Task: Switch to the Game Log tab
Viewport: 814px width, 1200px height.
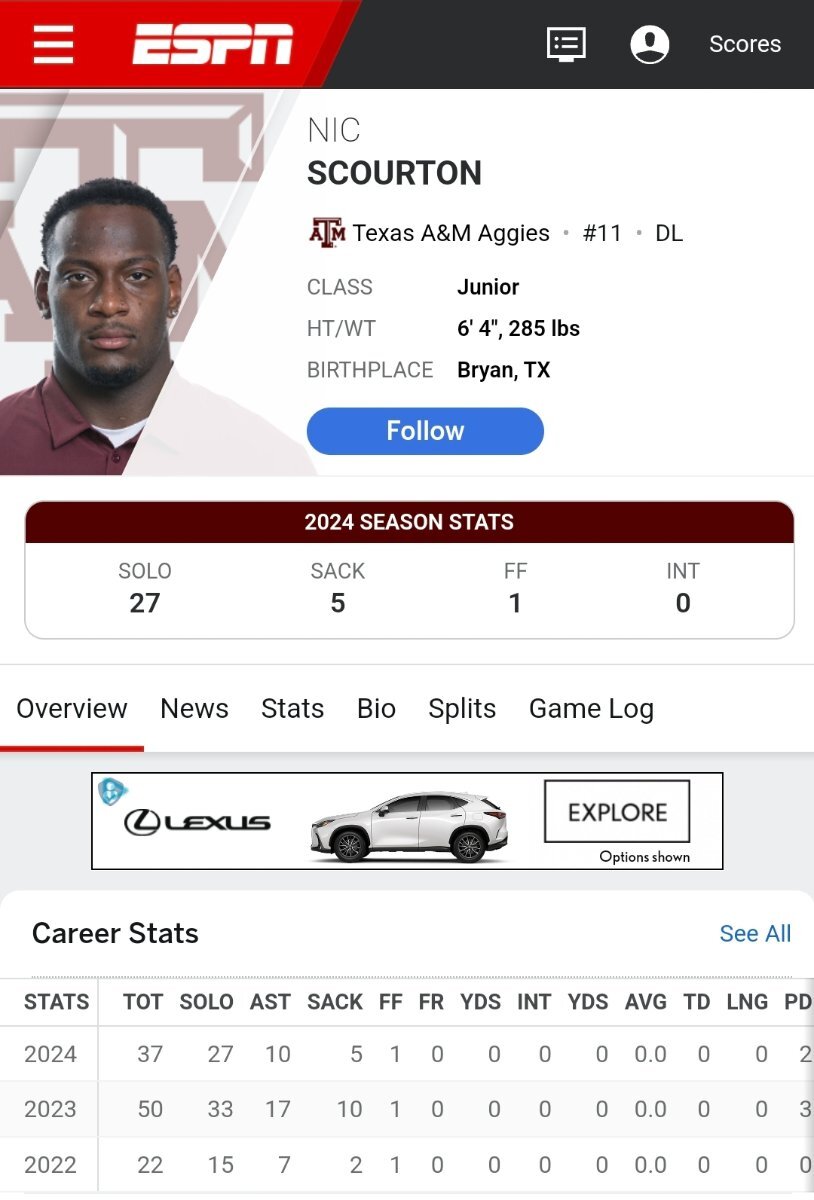Action: (x=591, y=709)
